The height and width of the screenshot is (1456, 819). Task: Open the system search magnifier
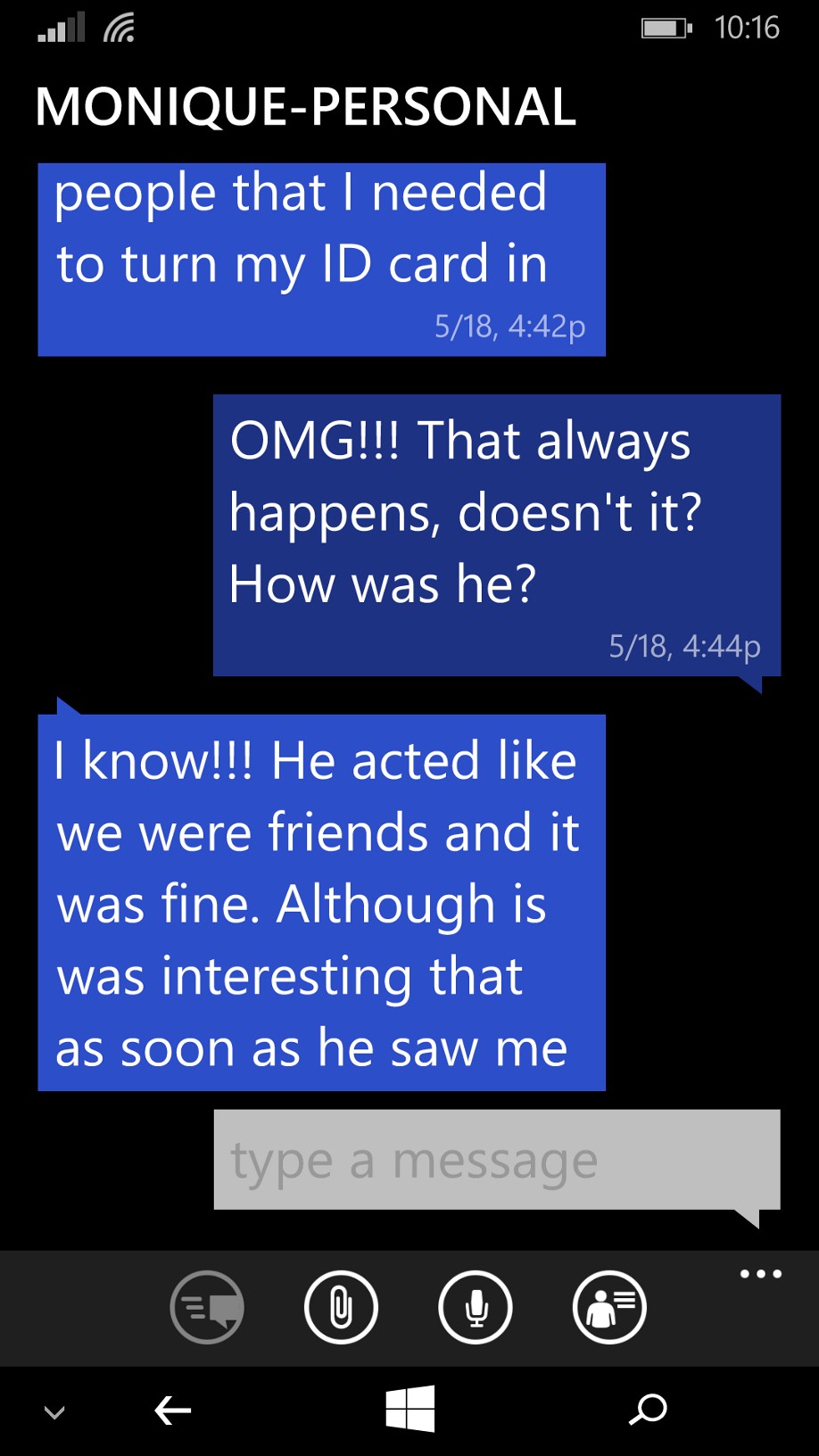click(x=648, y=1410)
